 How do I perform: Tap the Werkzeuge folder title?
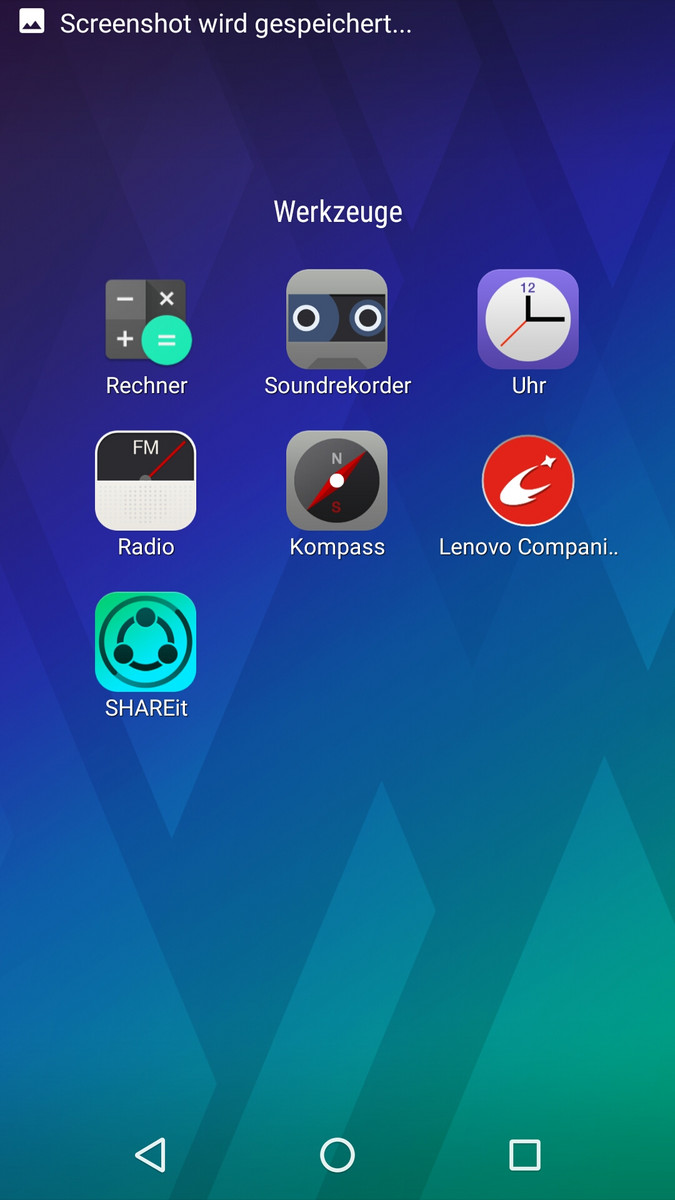pos(338,212)
